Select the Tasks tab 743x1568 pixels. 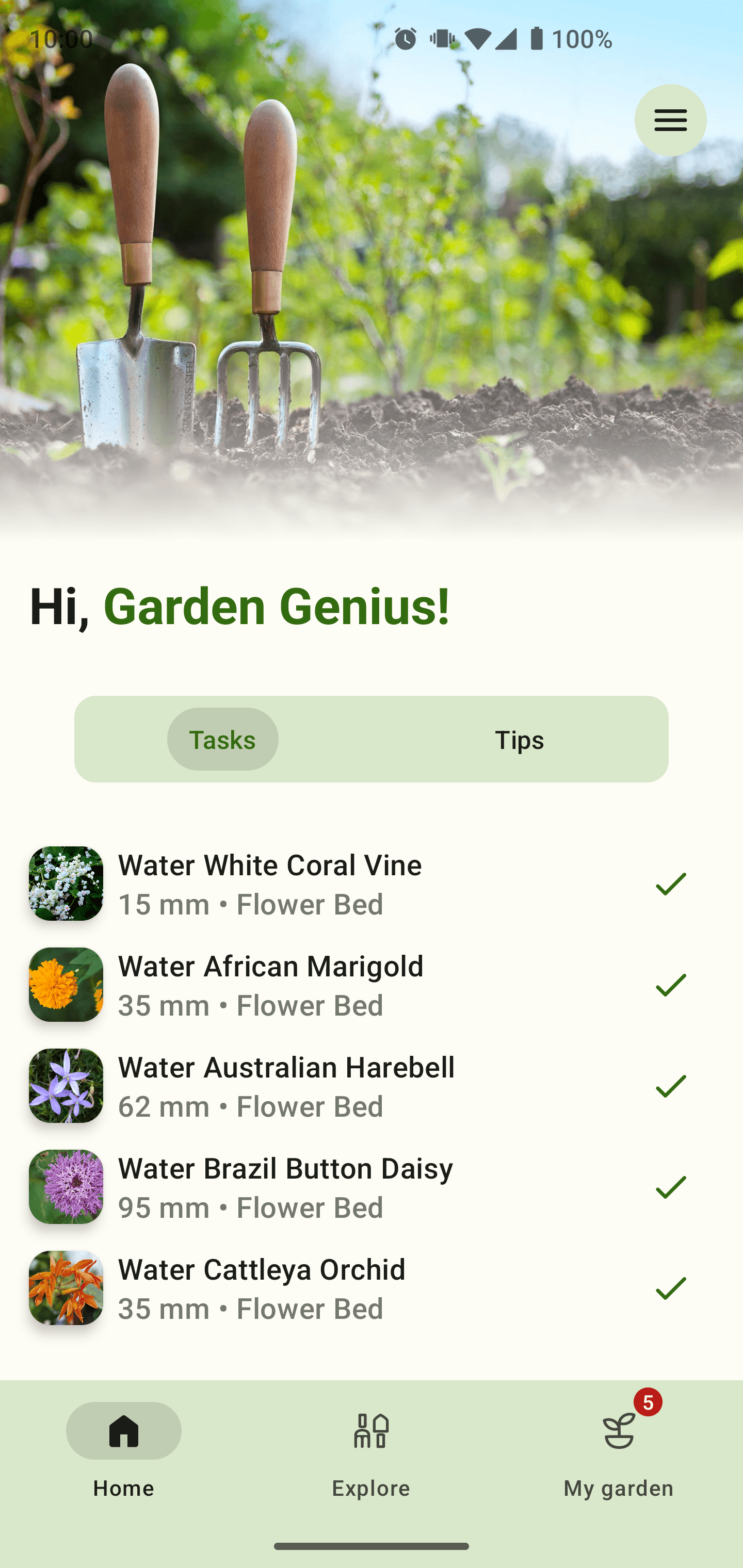coord(222,739)
